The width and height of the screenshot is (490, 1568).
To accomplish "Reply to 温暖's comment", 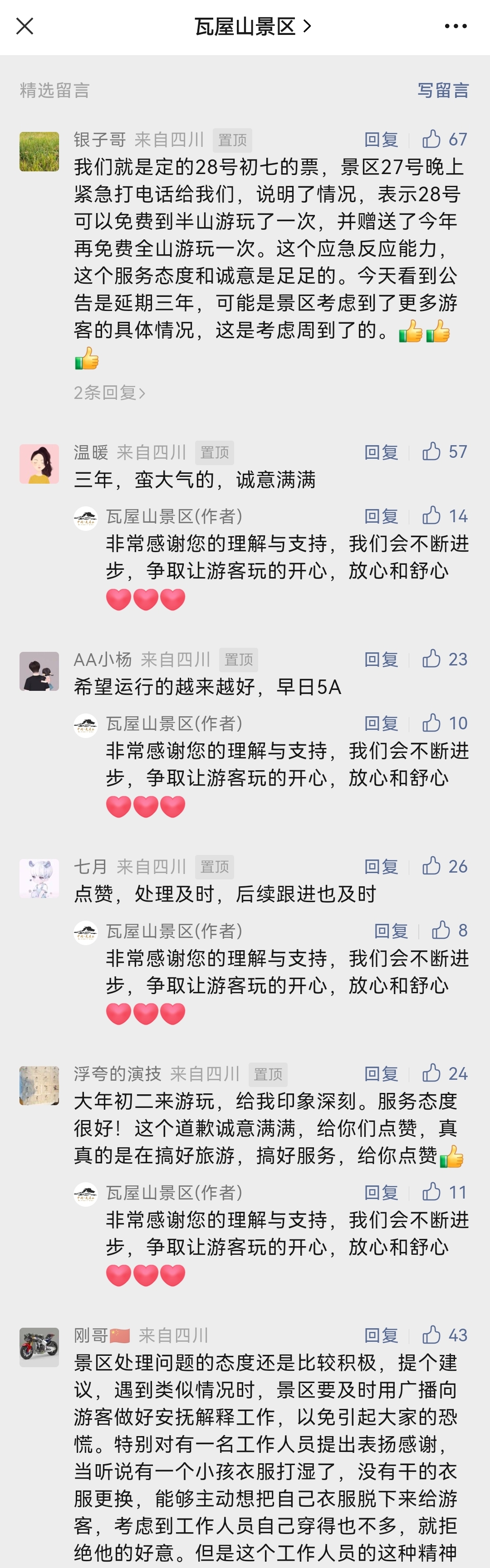I will coord(381,451).
